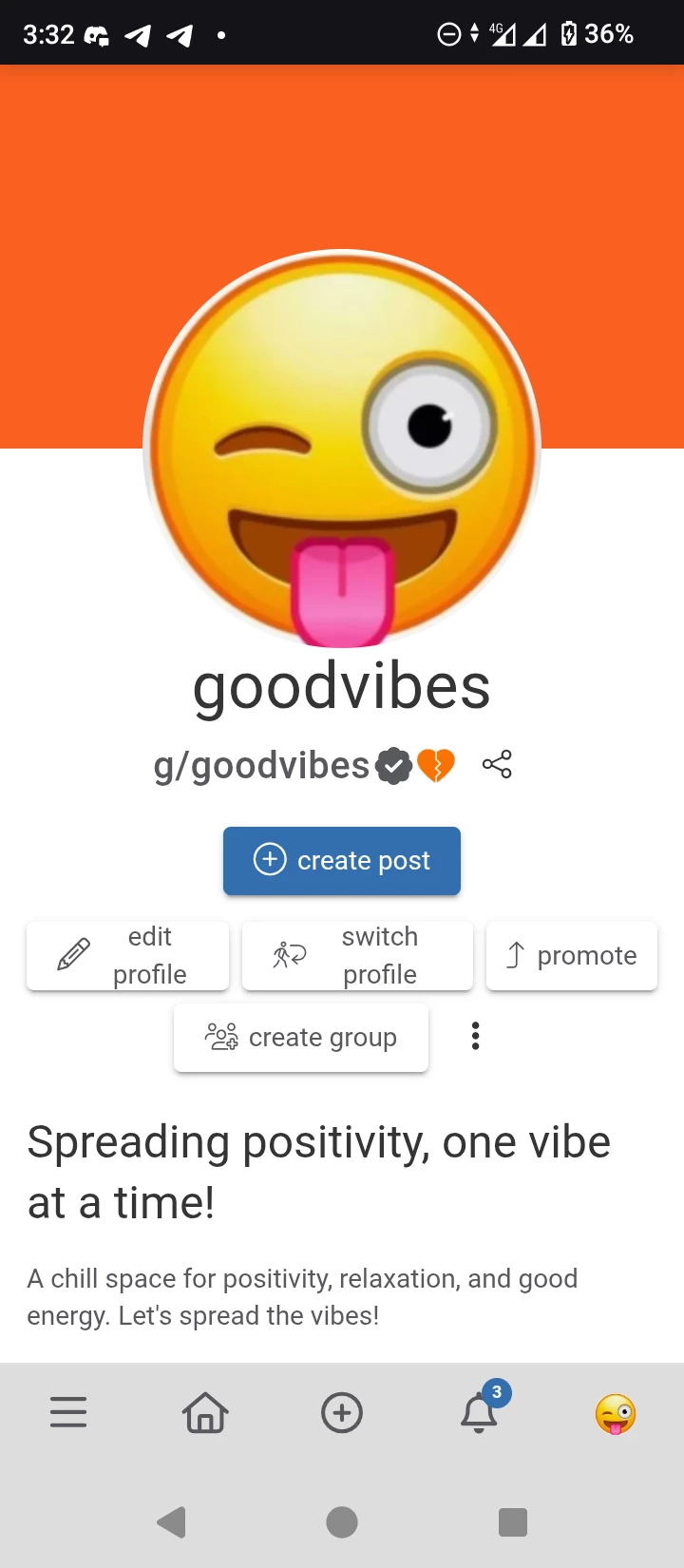
Task: Tap the create post button
Action: pyautogui.click(x=342, y=861)
